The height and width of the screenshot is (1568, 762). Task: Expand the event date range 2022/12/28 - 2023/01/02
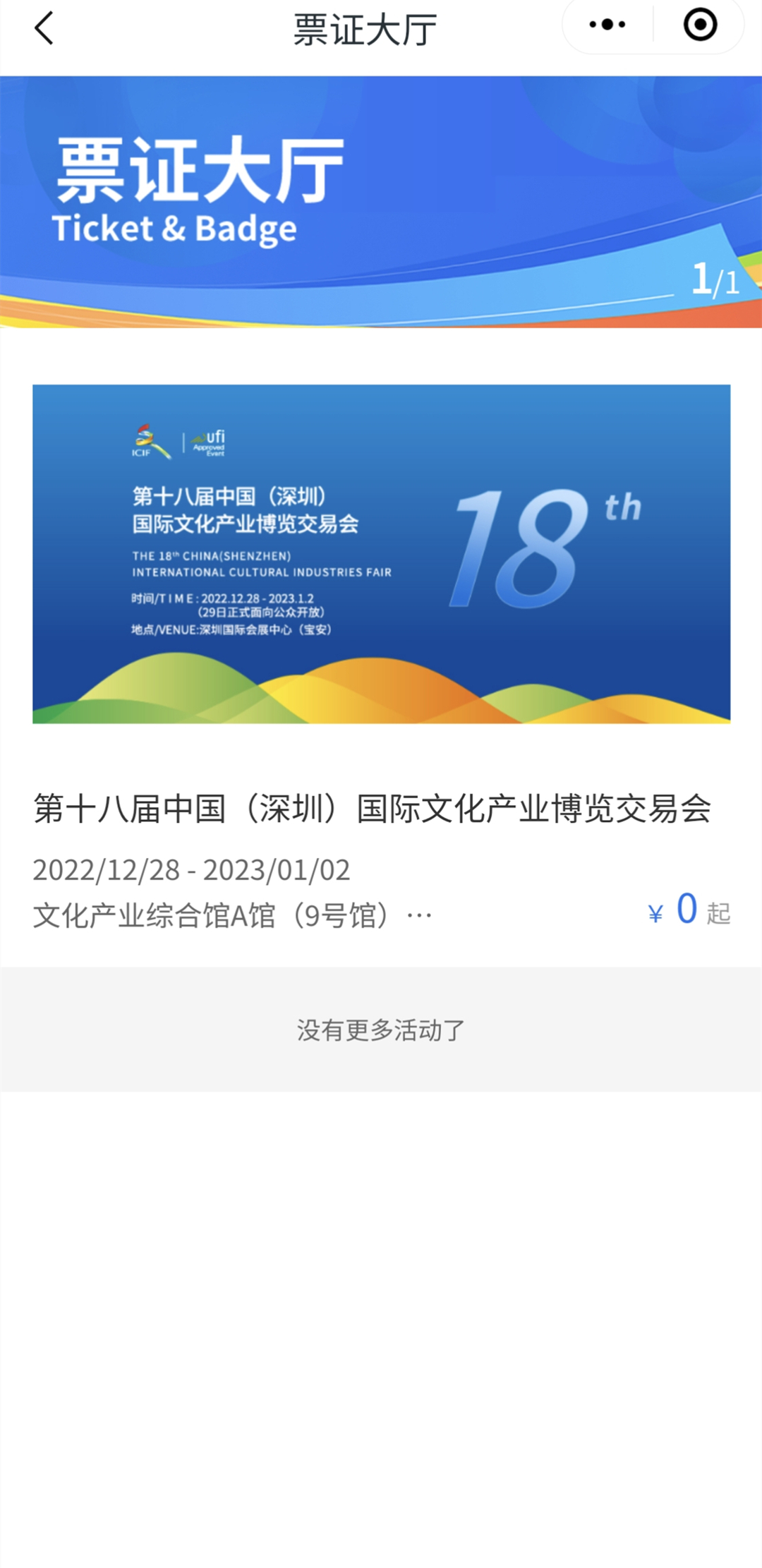(192, 871)
